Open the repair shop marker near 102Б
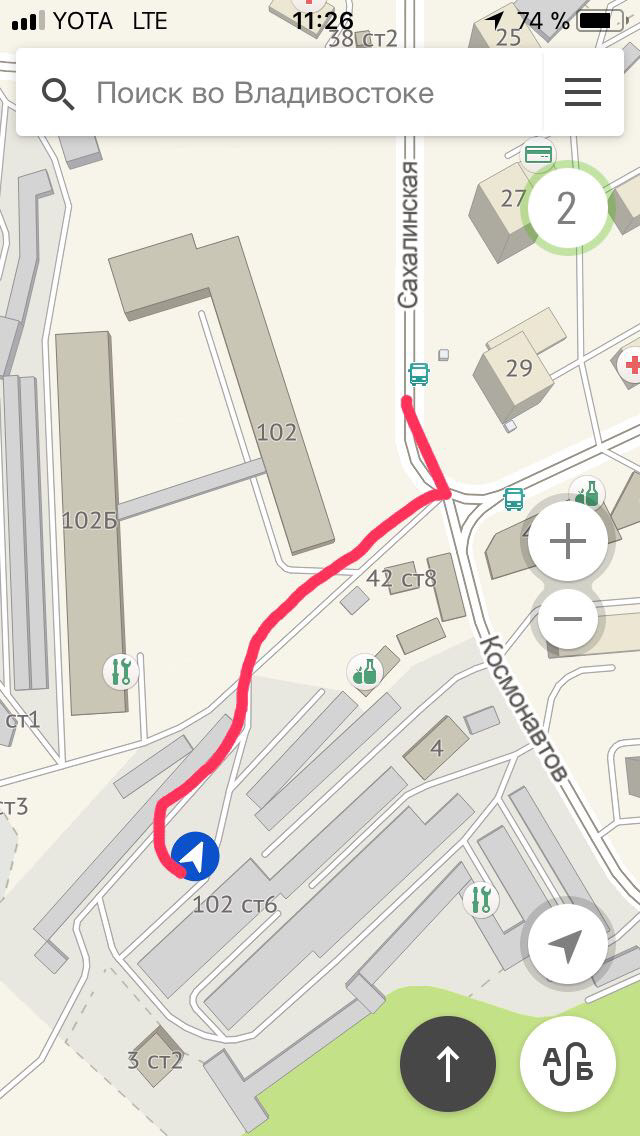The width and height of the screenshot is (640, 1136). [121, 671]
